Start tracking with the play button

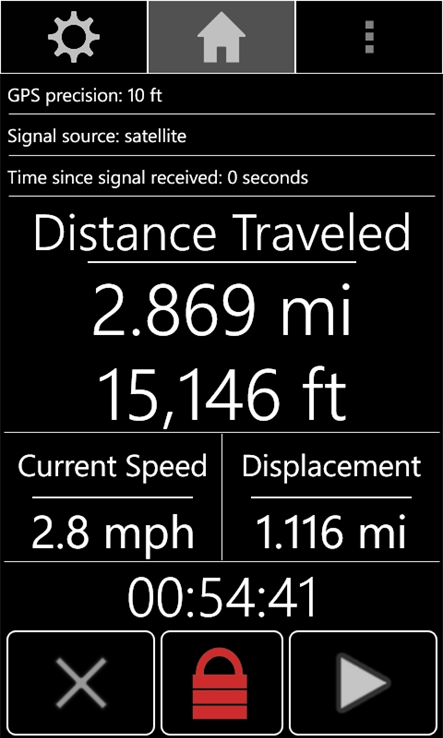363,683
